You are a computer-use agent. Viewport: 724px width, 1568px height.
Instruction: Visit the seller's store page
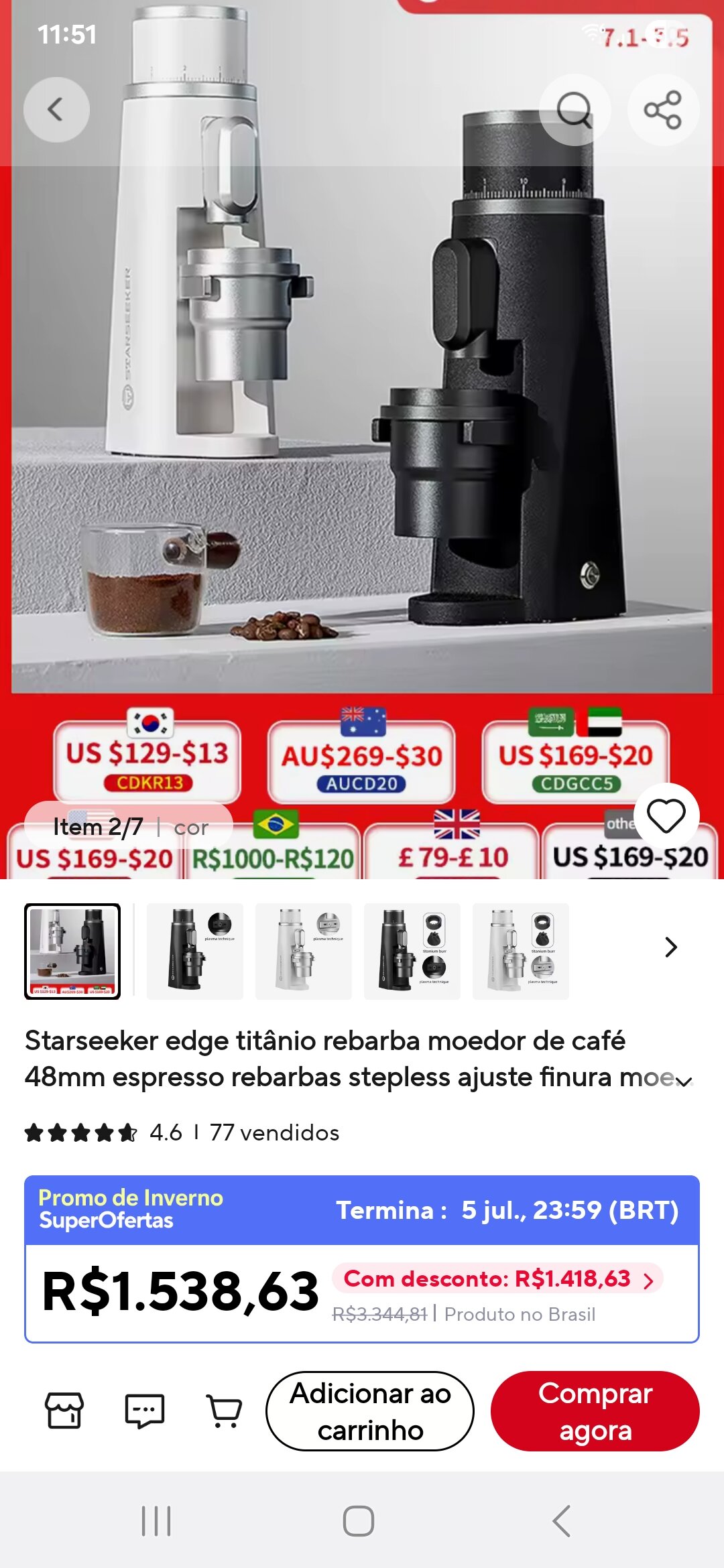tap(64, 1411)
